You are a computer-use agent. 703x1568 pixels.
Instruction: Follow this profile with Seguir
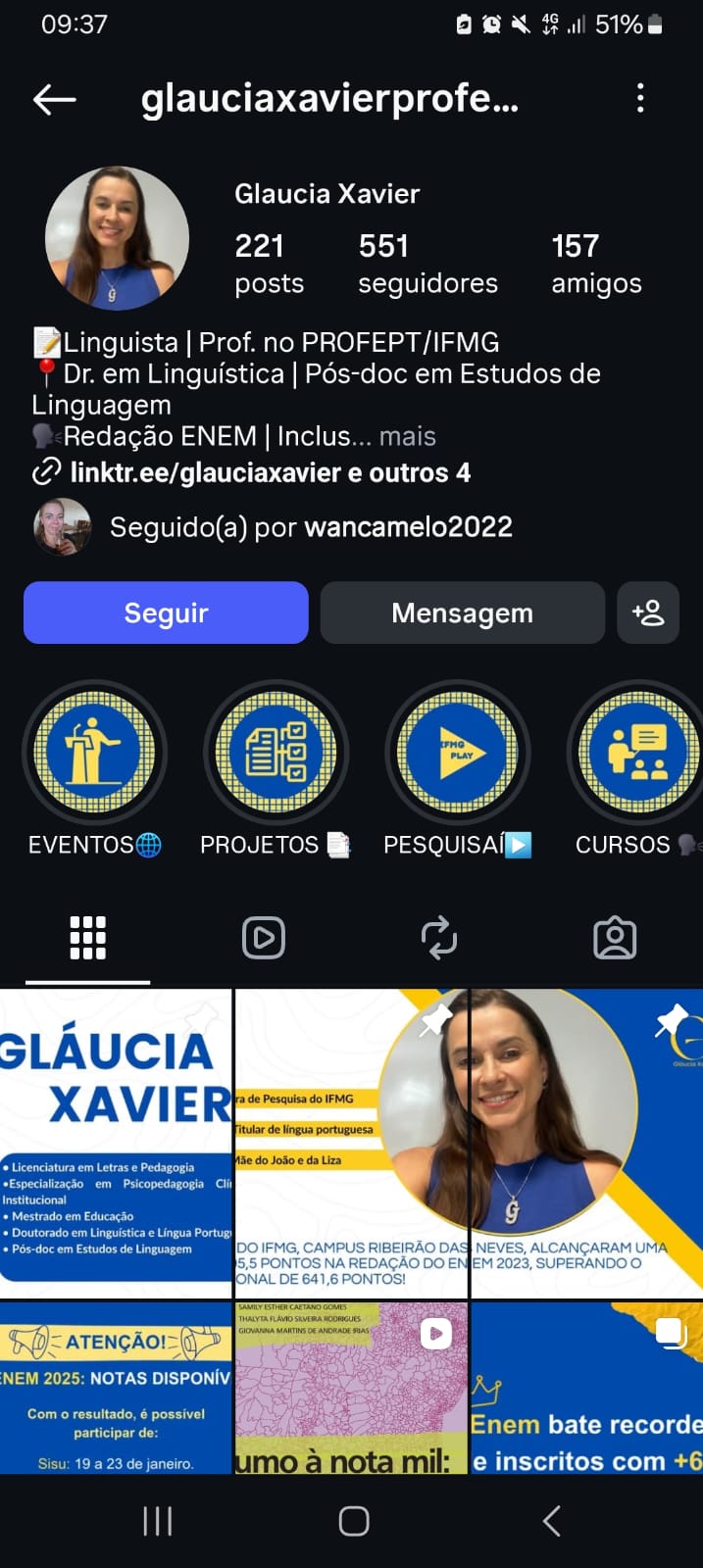[166, 612]
